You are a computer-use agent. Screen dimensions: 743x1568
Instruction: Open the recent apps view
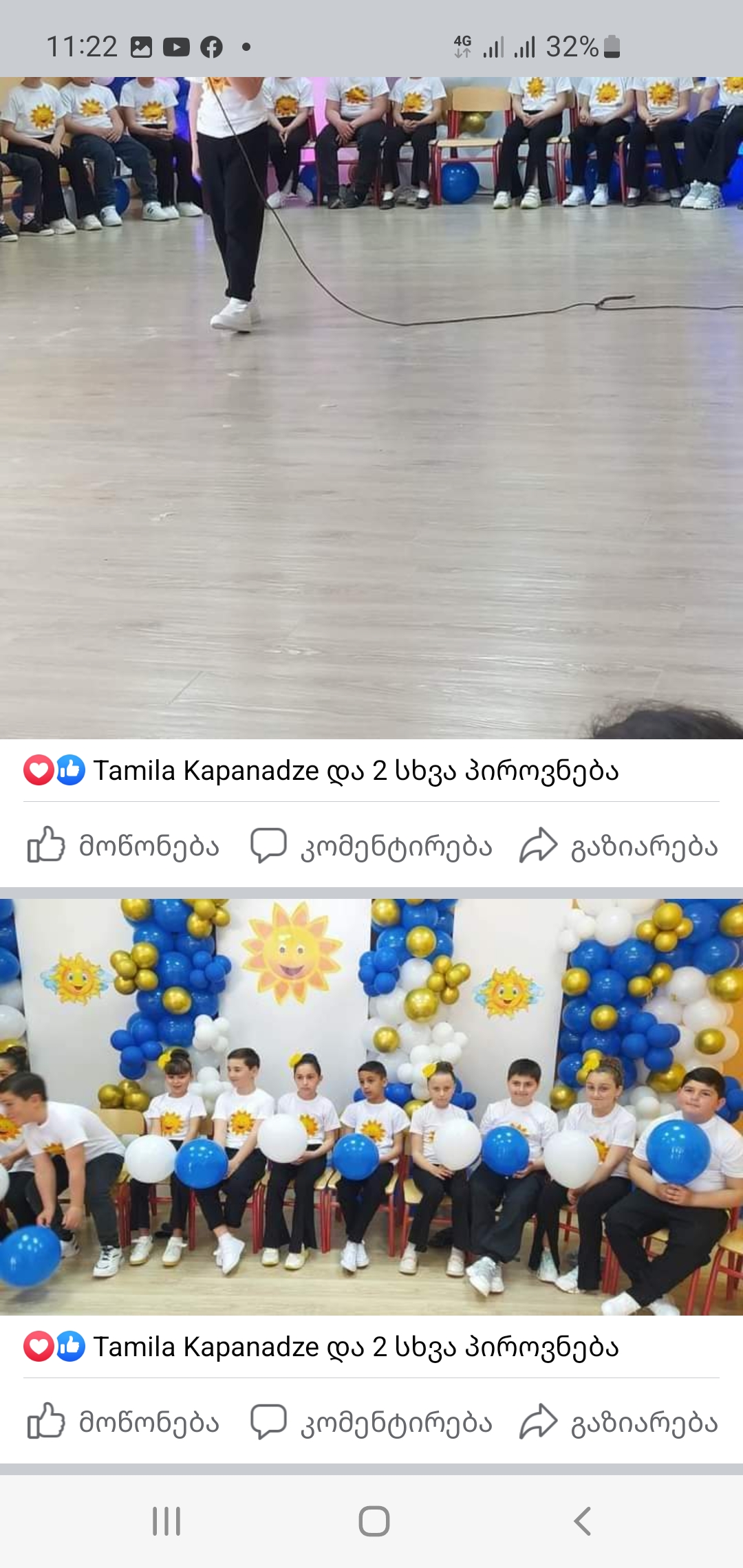[x=166, y=1521]
